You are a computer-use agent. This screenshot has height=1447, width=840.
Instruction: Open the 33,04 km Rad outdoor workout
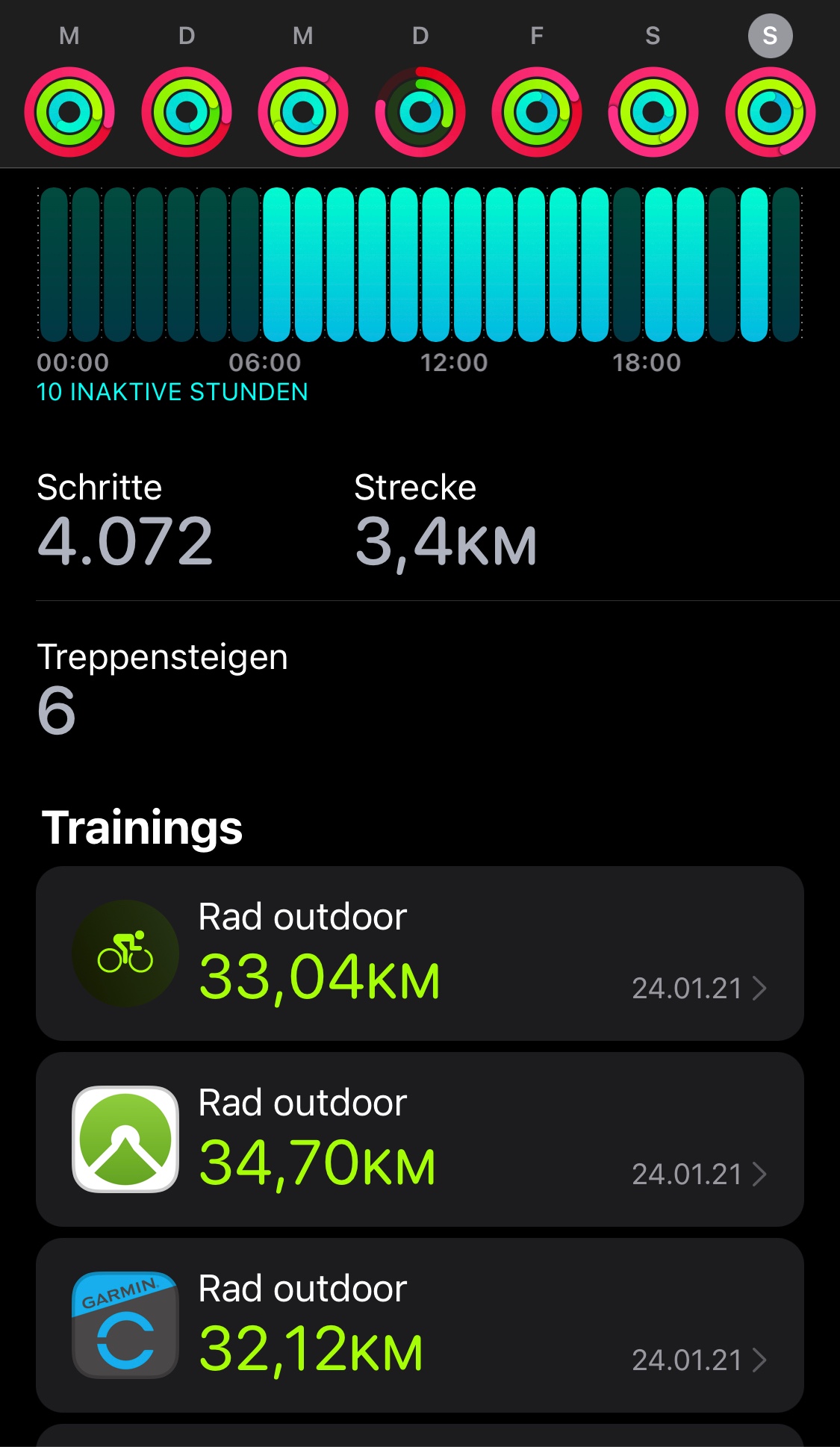click(x=420, y=953)
